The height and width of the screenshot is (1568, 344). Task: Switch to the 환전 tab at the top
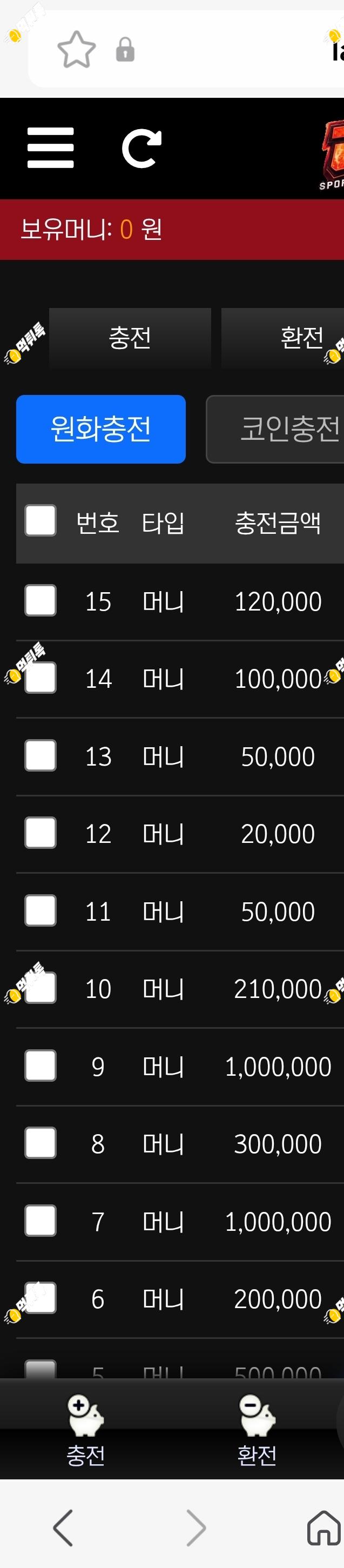point(282,337)
